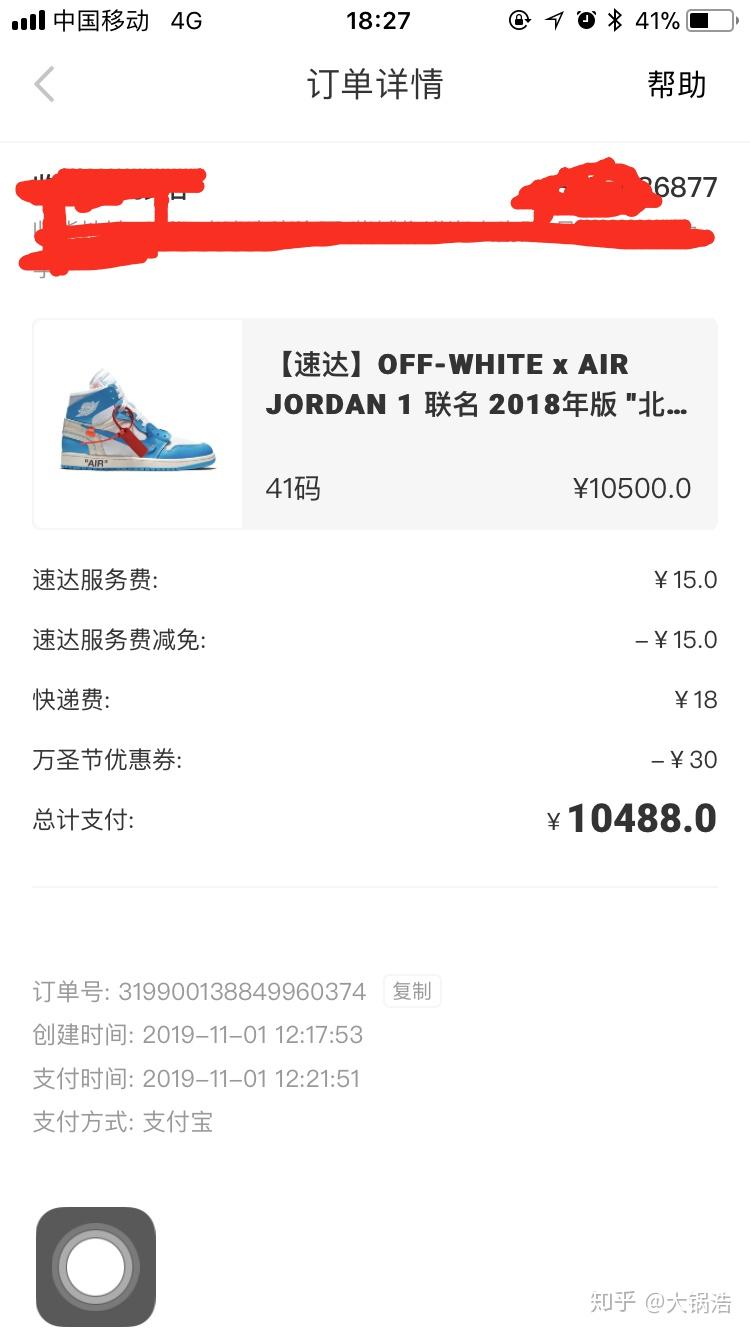Copy the order number with 复制
This screenshot has width=750, height=1334.
[412, 991]
